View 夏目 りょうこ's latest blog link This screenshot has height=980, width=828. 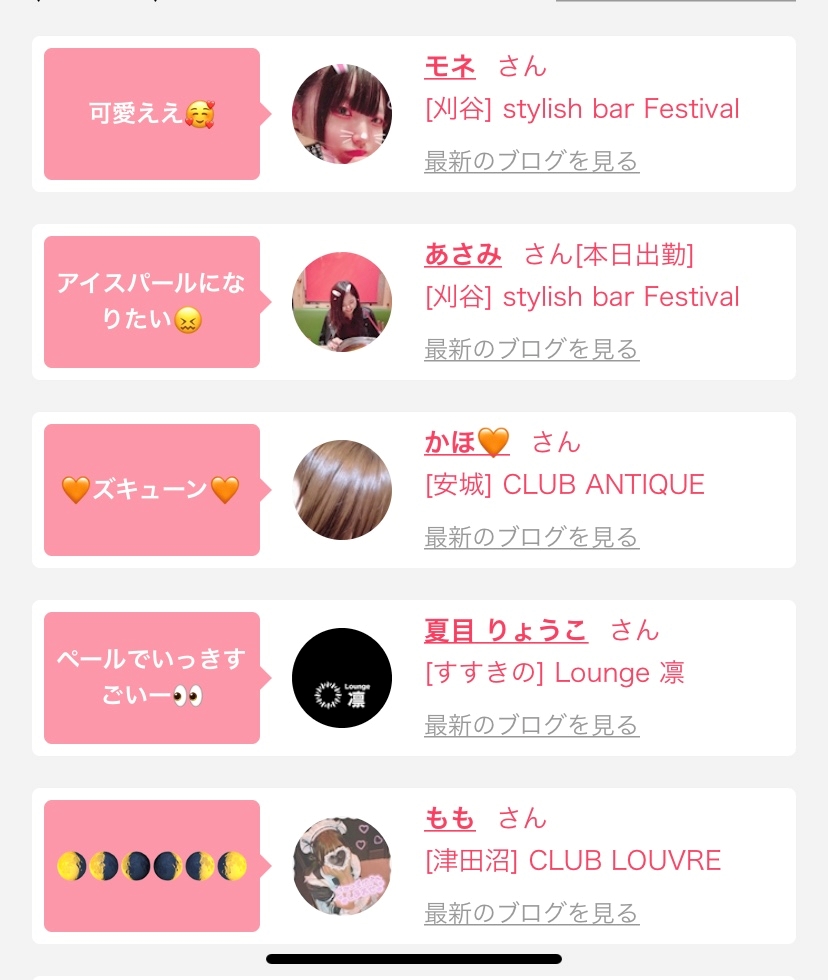coord(531,725)
